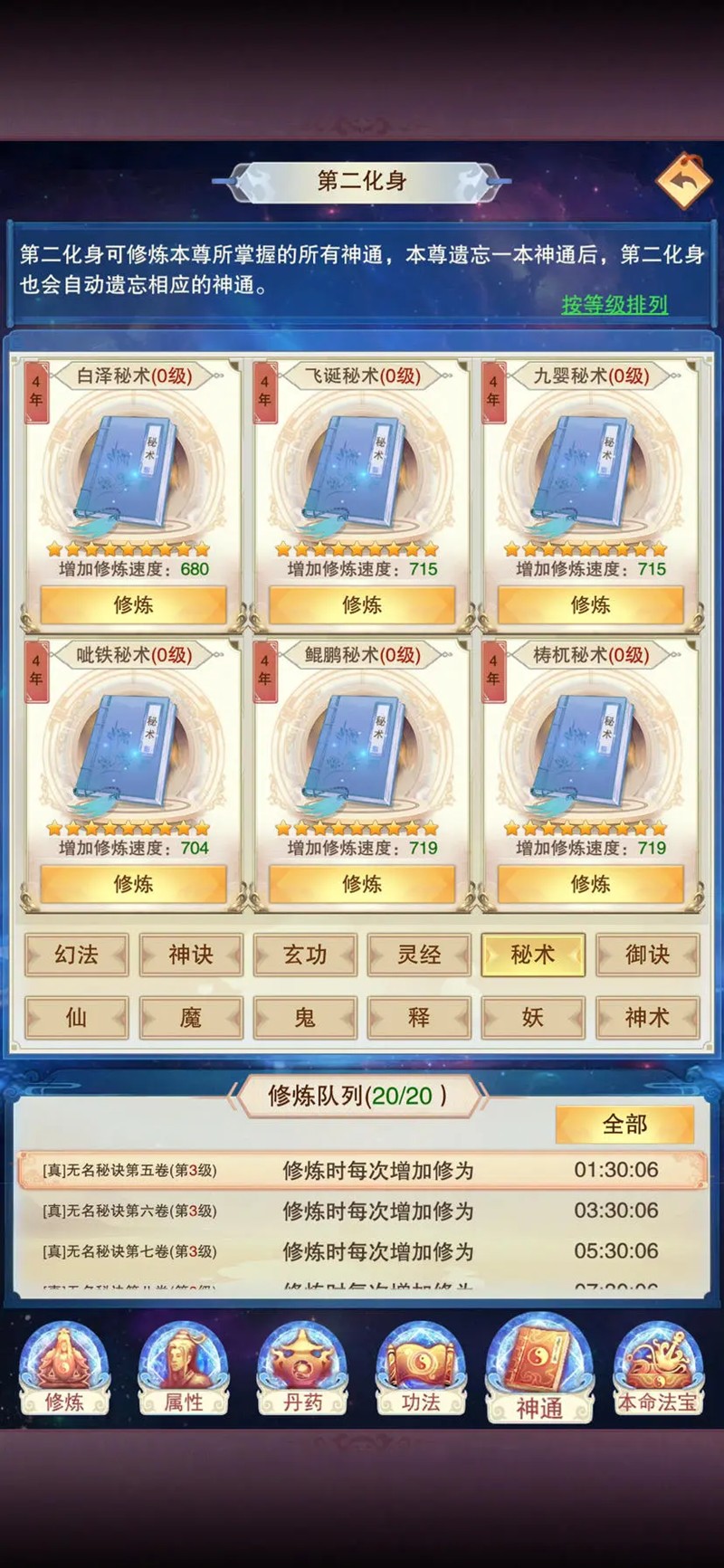Screen dimensions: 724x1568
Task: Go to the 丹药 bottom tab
Action: 303,1370
